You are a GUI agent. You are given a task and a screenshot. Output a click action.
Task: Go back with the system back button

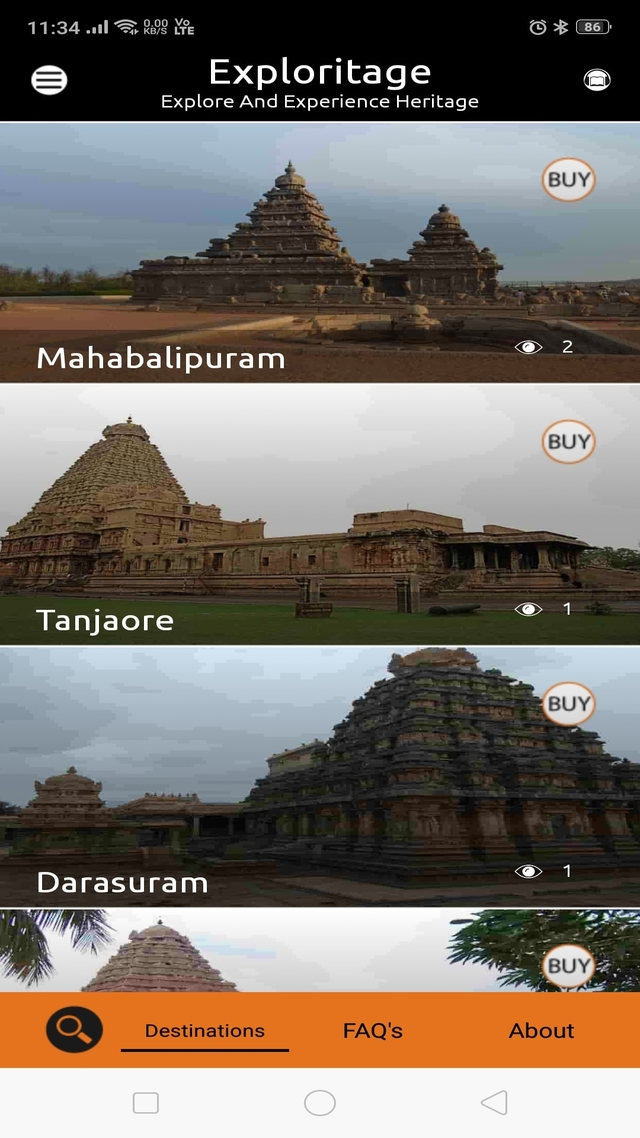(x=494, y=1103)
